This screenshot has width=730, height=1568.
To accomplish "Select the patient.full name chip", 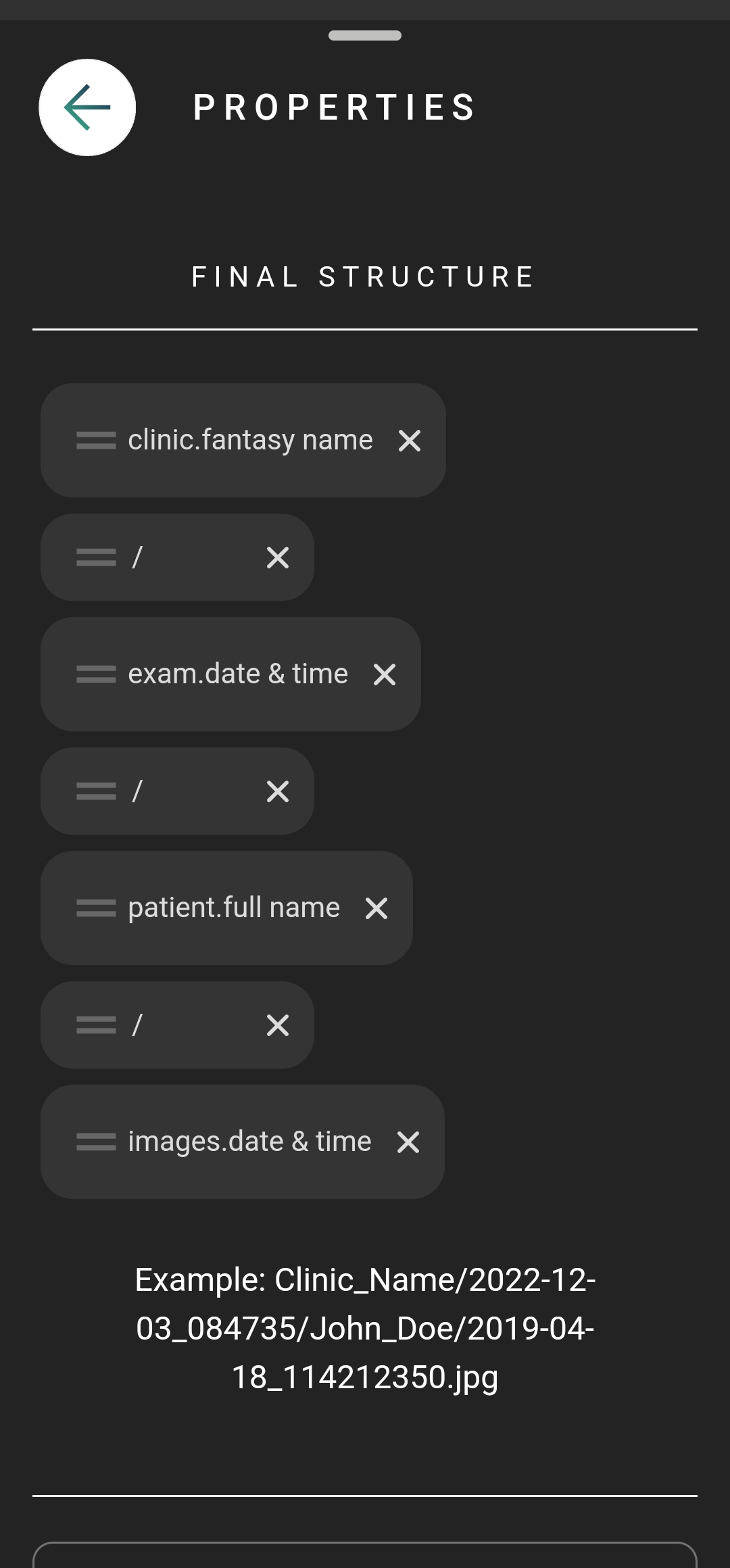I will [226, 908].
